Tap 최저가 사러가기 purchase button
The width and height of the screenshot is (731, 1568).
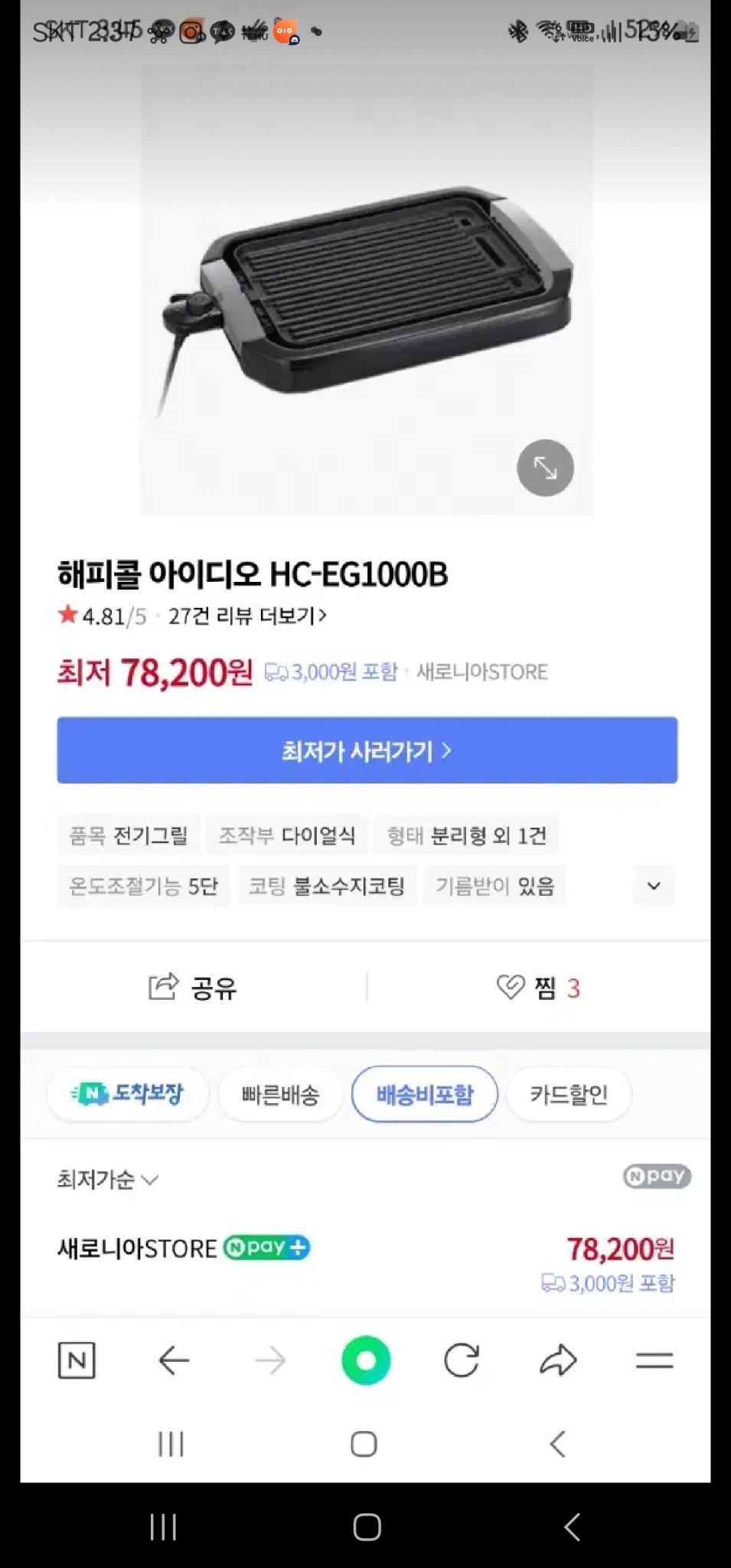(x=366, y=750)
